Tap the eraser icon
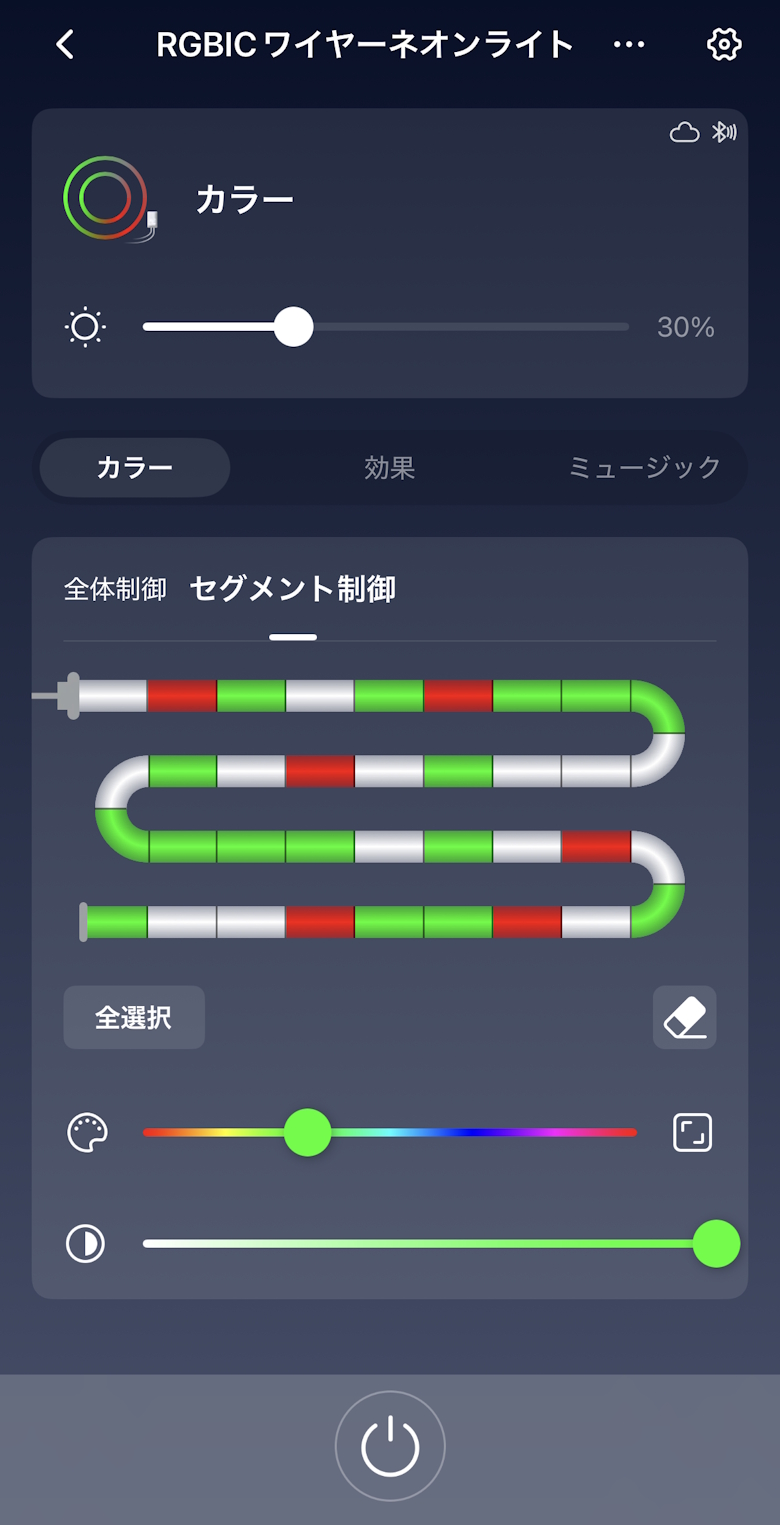 684,1017
